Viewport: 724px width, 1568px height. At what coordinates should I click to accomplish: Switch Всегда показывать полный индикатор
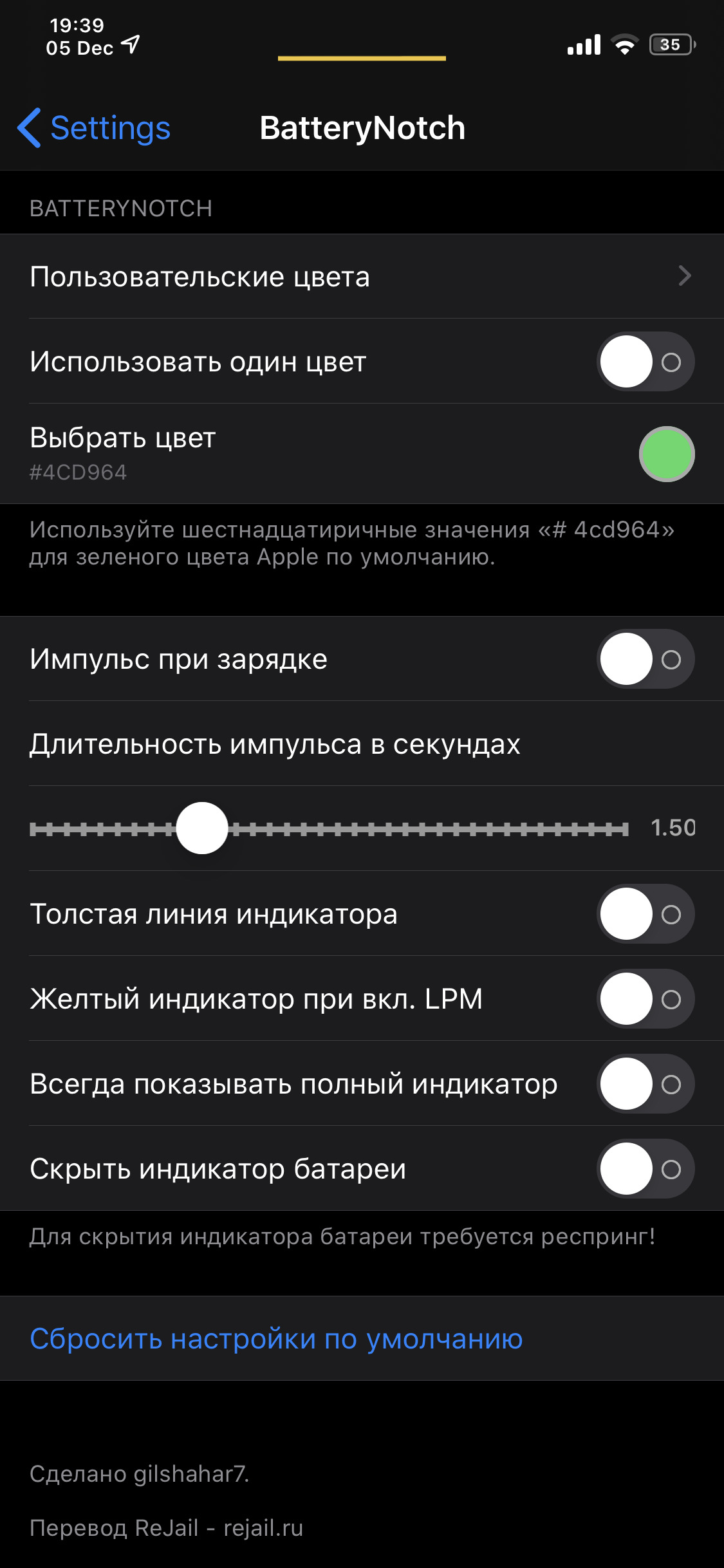click(645, 1084)
